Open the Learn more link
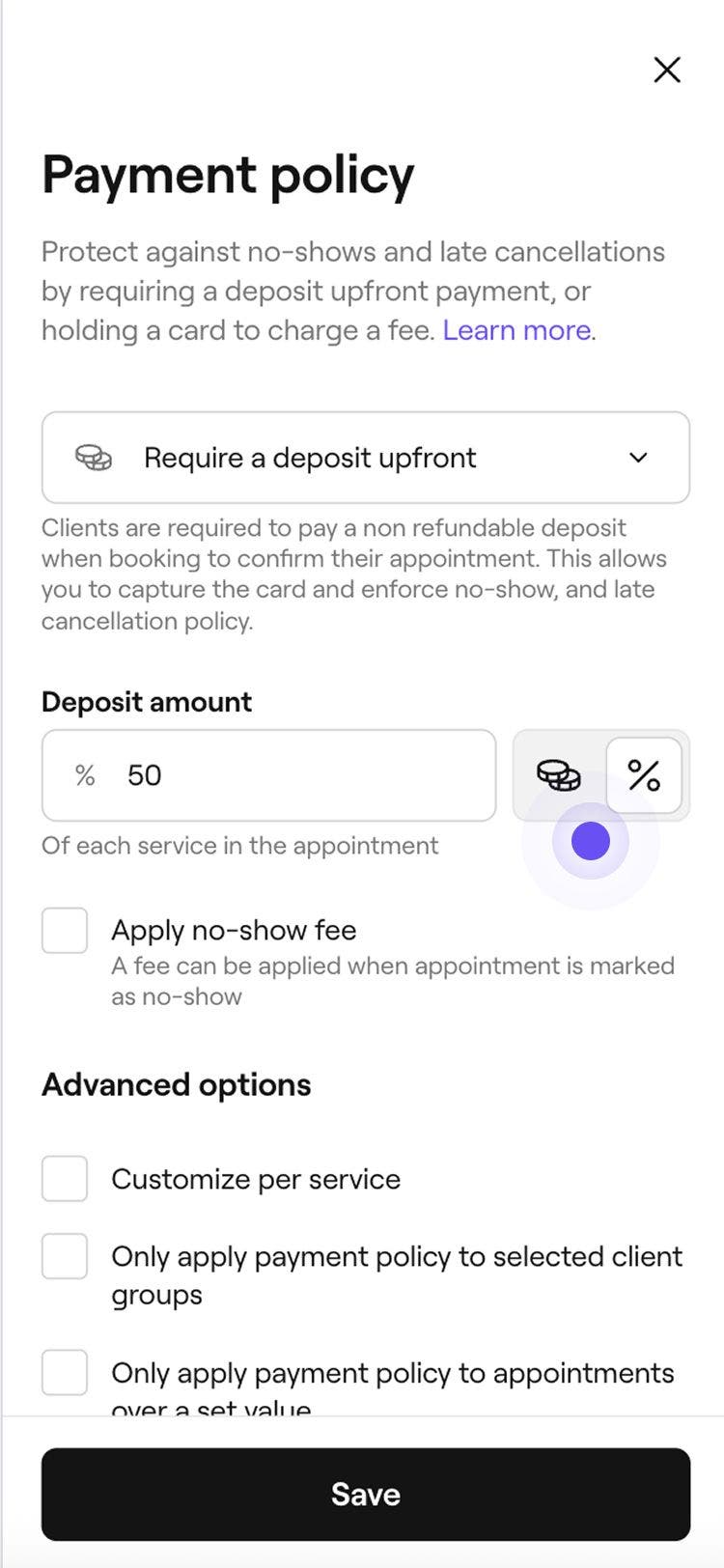 click(517, 330)
